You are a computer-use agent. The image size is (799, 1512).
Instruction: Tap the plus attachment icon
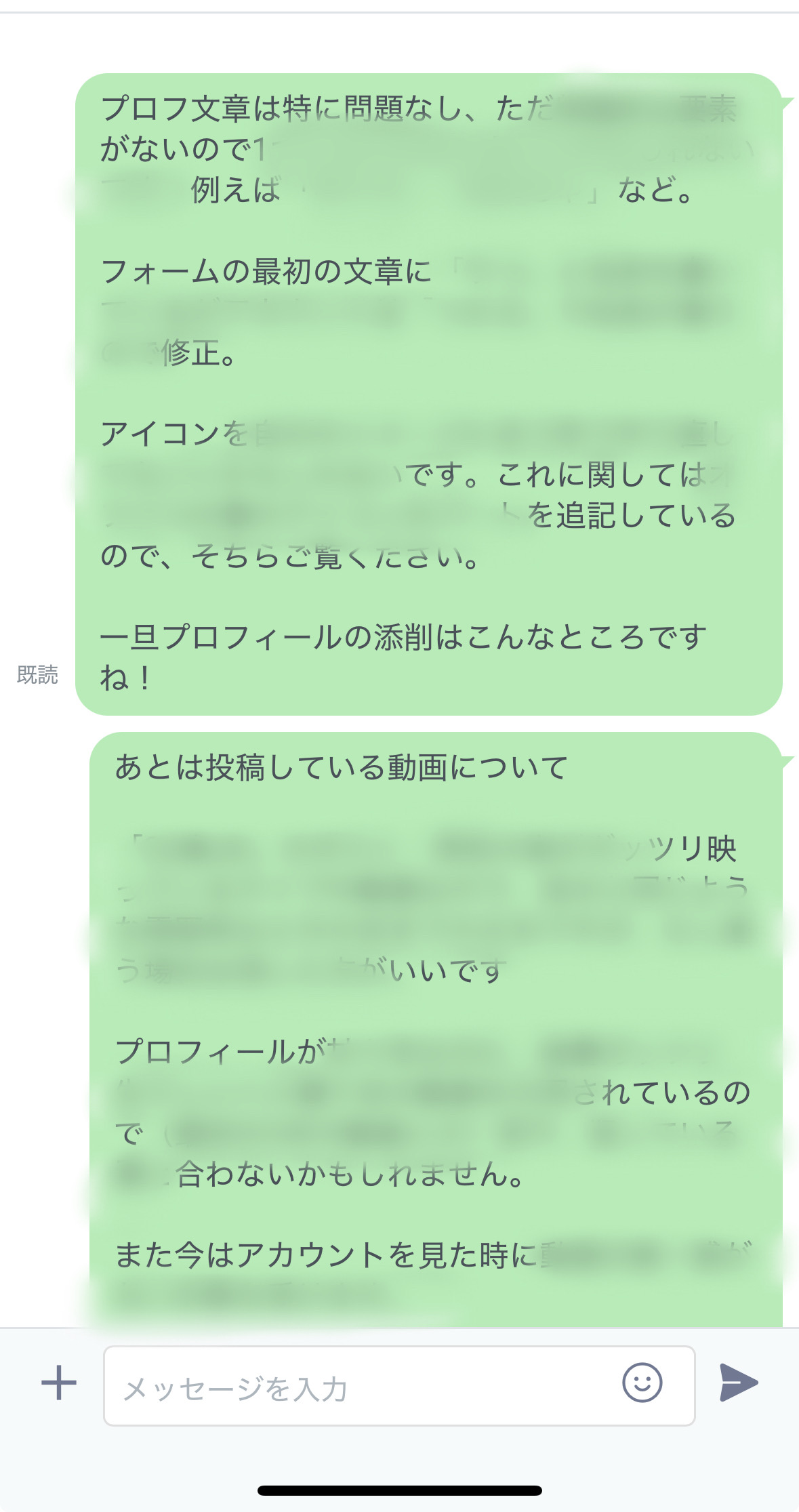59,1383
